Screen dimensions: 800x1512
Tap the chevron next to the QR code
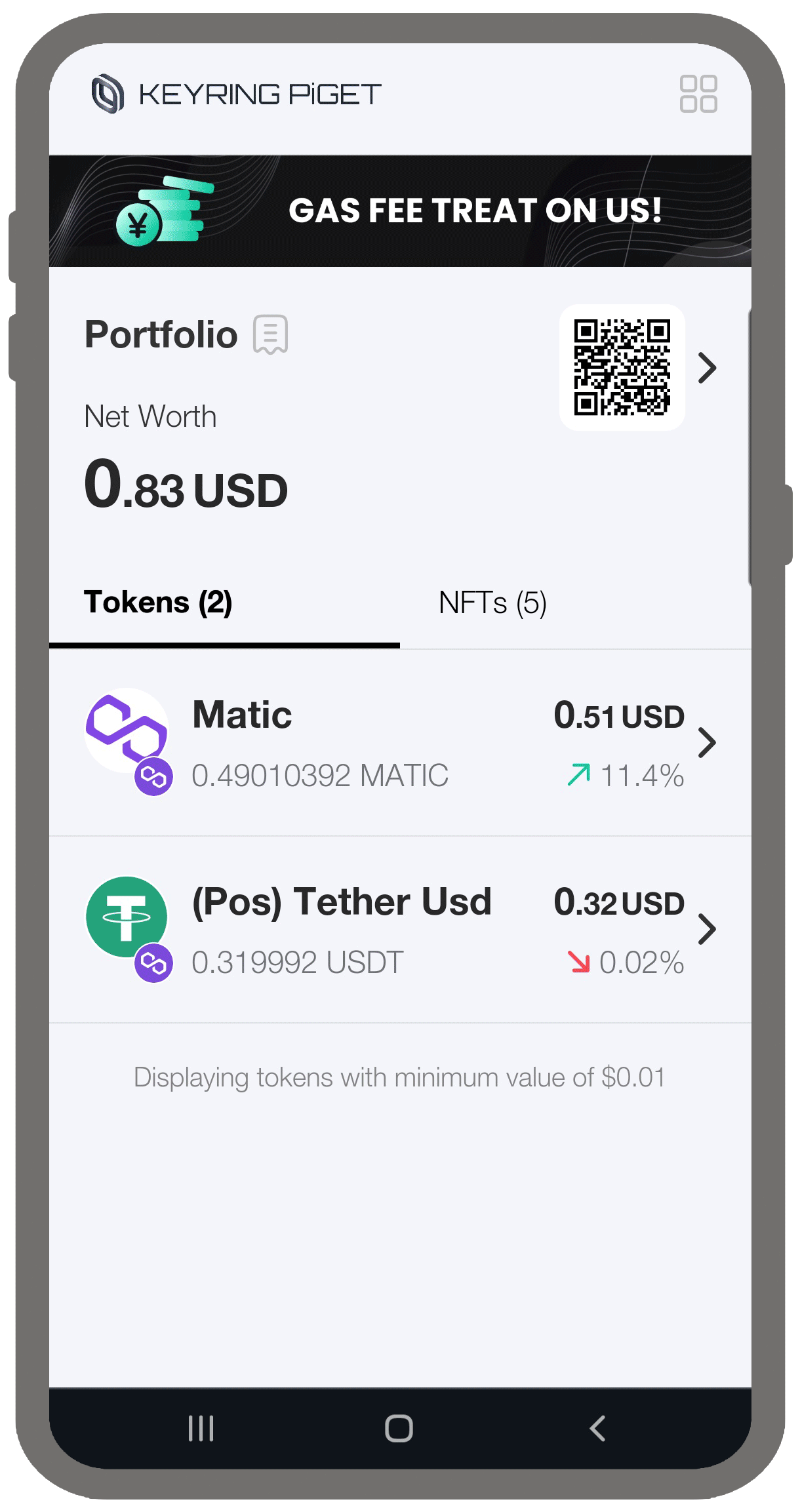click(707, 368)
